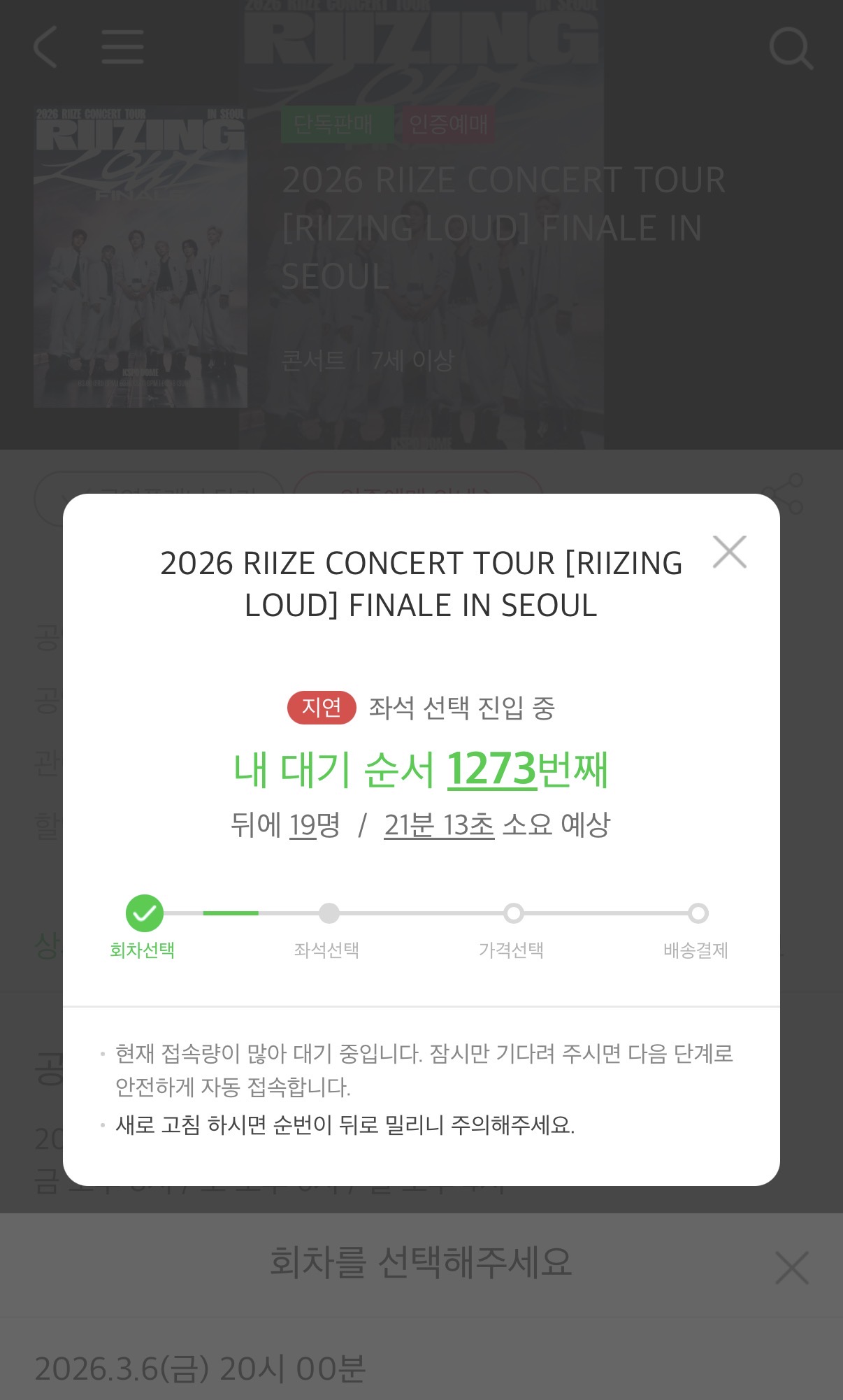Select the 좌석선택 step circle
Viewport: 843px width, 1400px height.
(x=330, y=915)
